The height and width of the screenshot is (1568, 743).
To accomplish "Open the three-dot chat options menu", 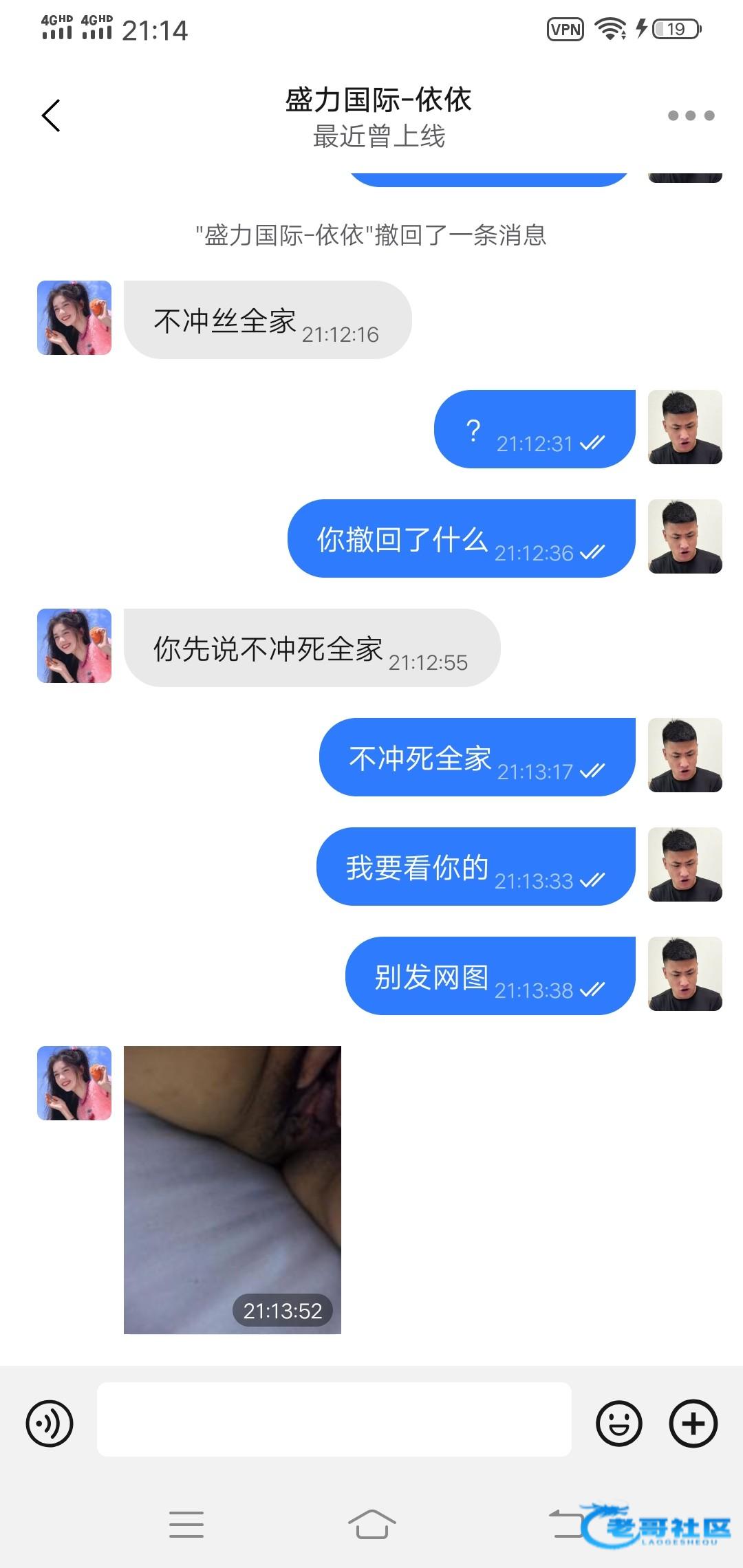I will point(691,116).
